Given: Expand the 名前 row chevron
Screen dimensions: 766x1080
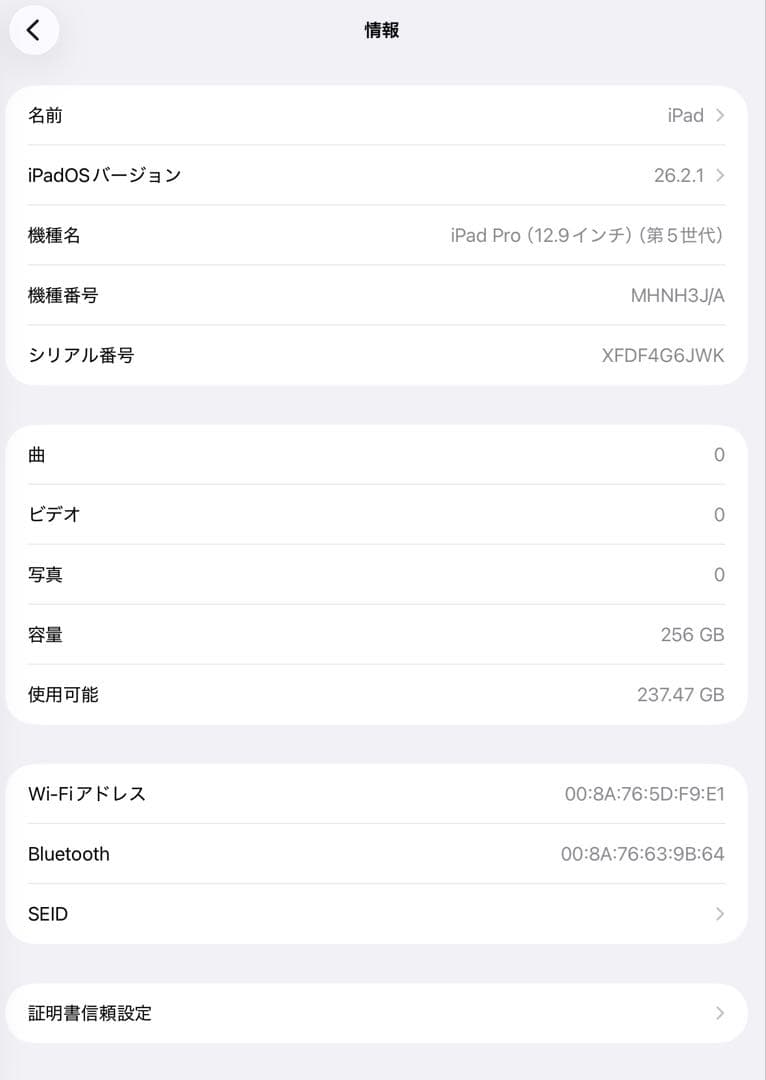Looking at the screenshot, I should point(718,115).
